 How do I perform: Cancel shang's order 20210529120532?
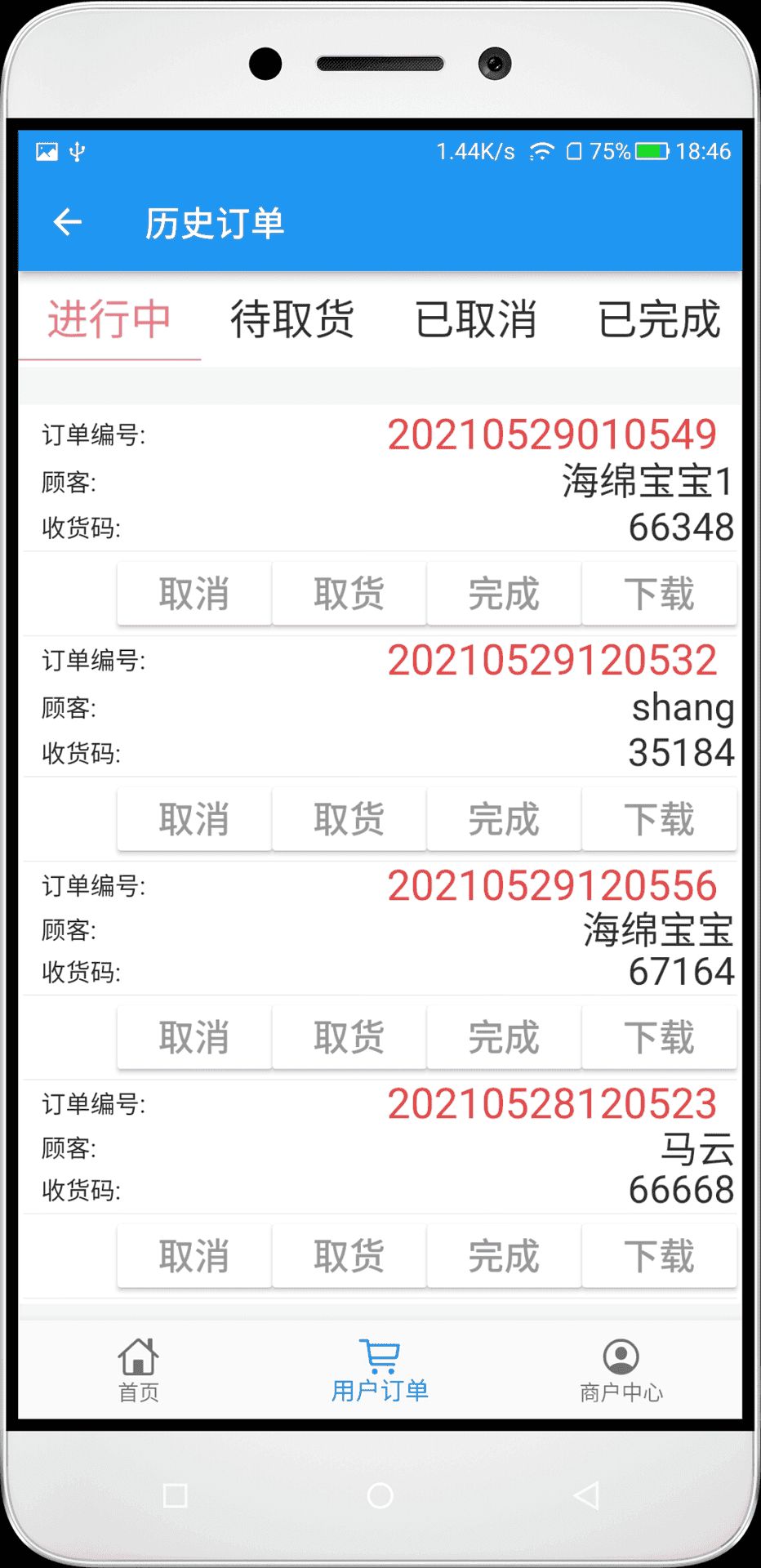[x=194, y=819]
